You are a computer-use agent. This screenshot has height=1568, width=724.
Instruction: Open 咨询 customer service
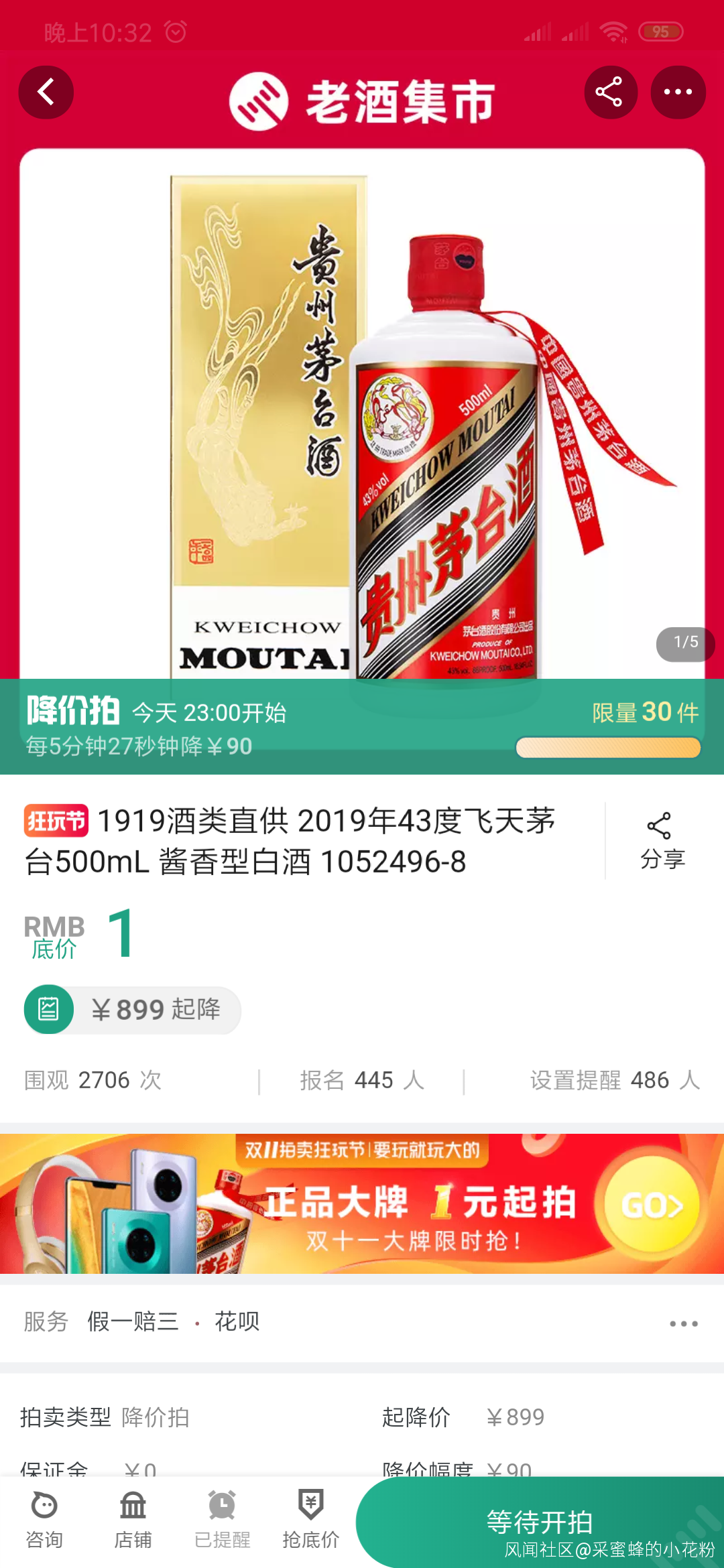pos(44,1521)
